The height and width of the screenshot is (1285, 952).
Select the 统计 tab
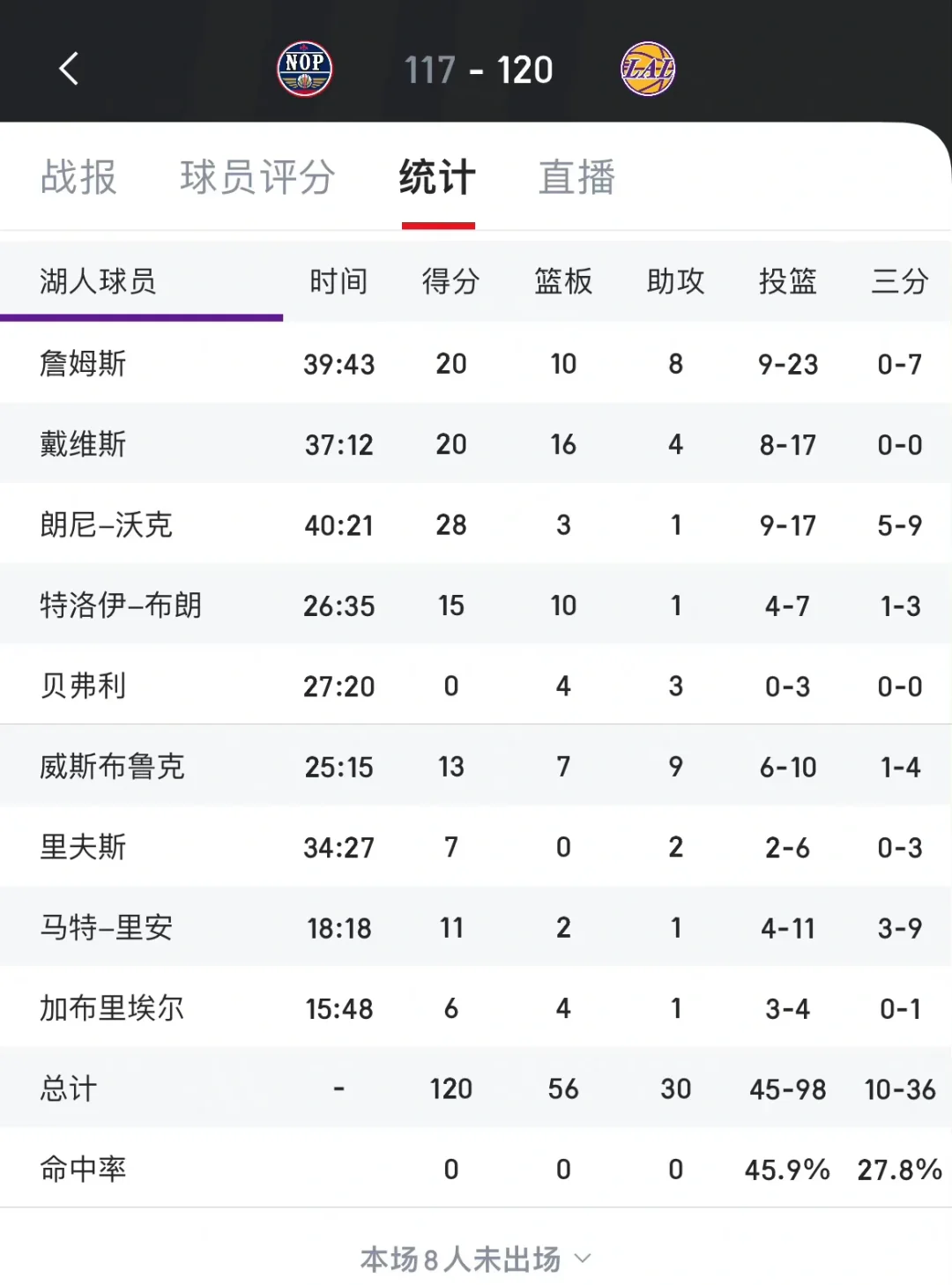(x=437, y=177)
